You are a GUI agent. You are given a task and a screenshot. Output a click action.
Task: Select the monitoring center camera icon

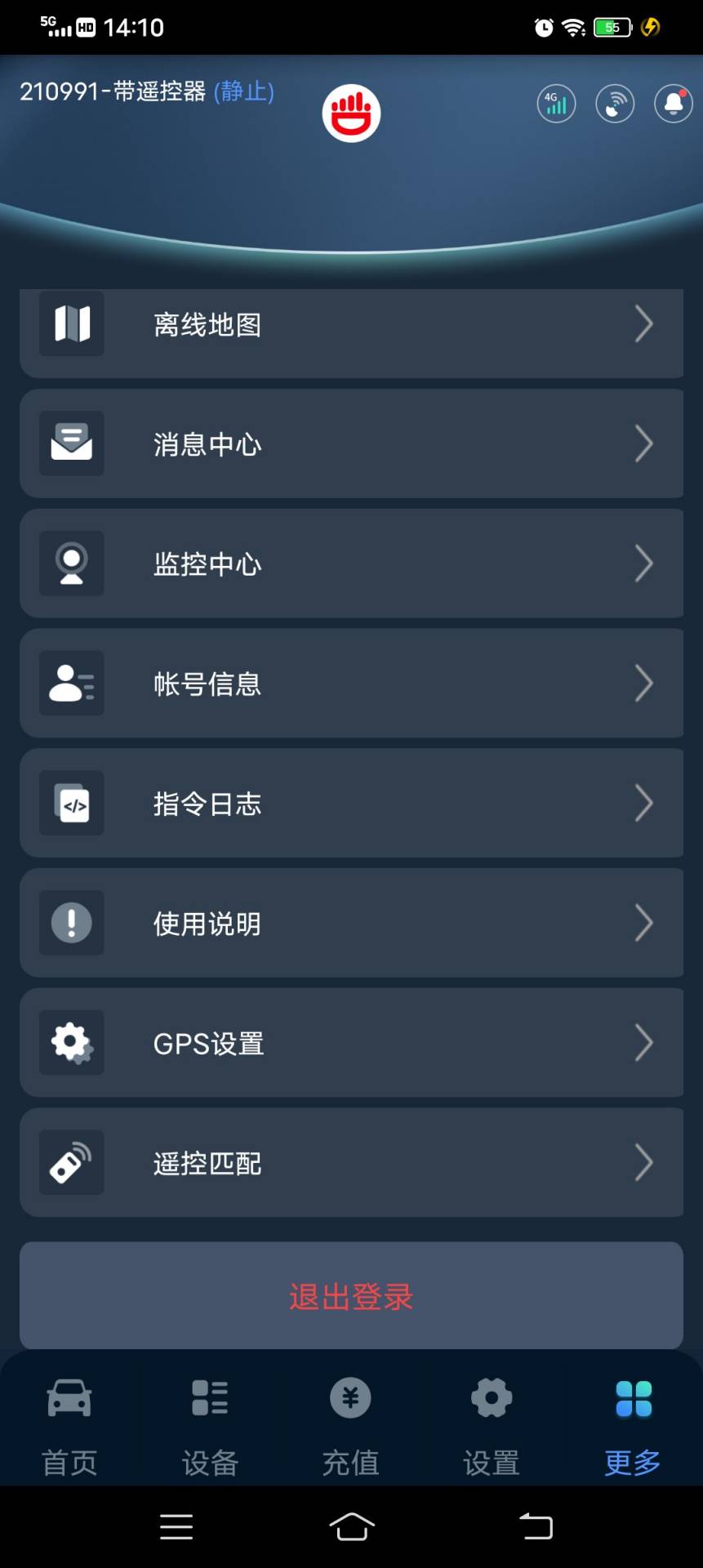click(72, 563)
